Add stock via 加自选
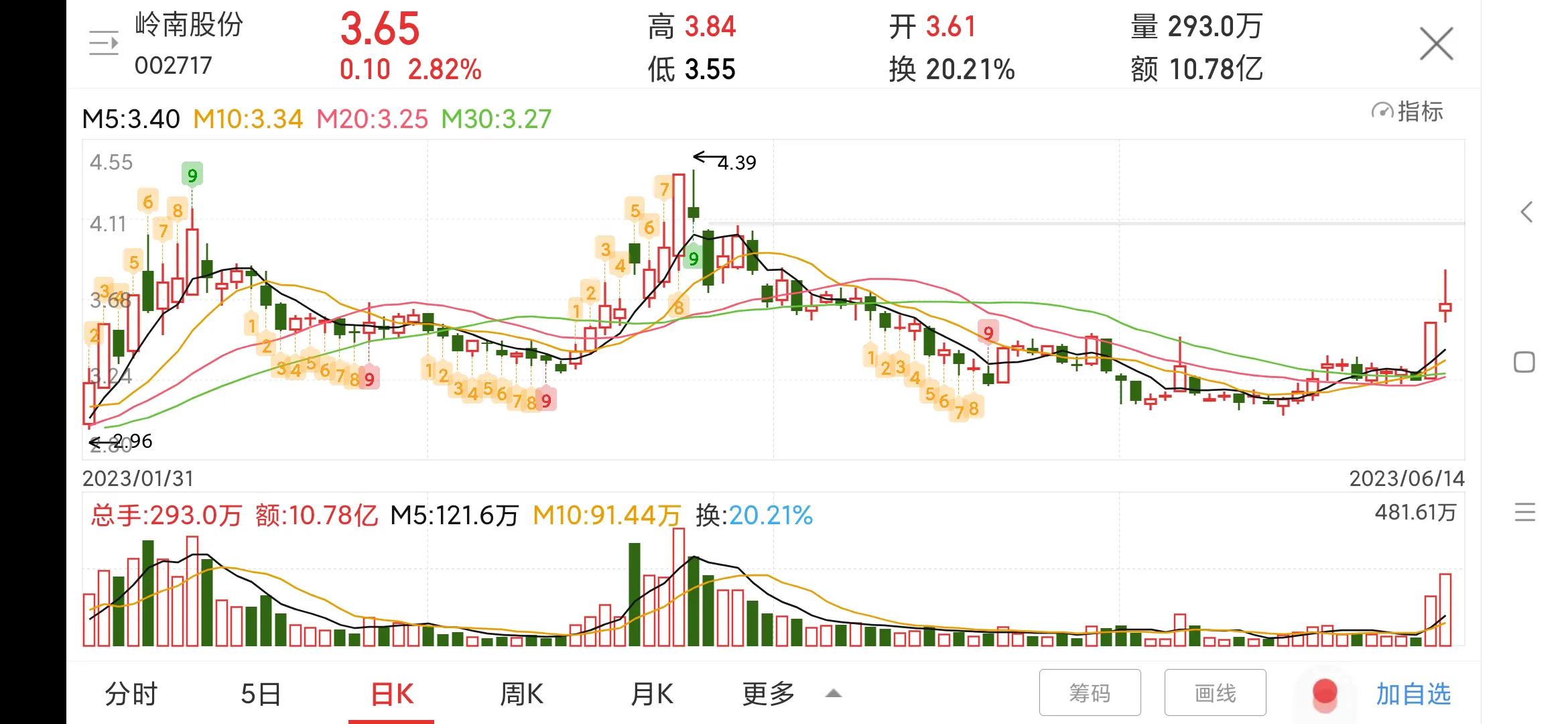Viewport: 1568px width, 724px height. (1413, 694)
